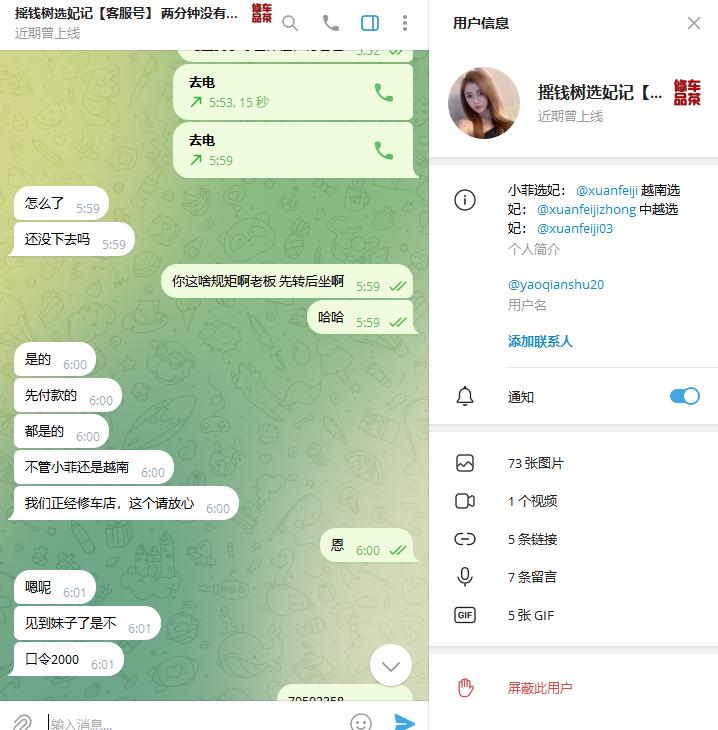Search within this chat
This screenshot has height=730, width=718.
pos(290,23)
